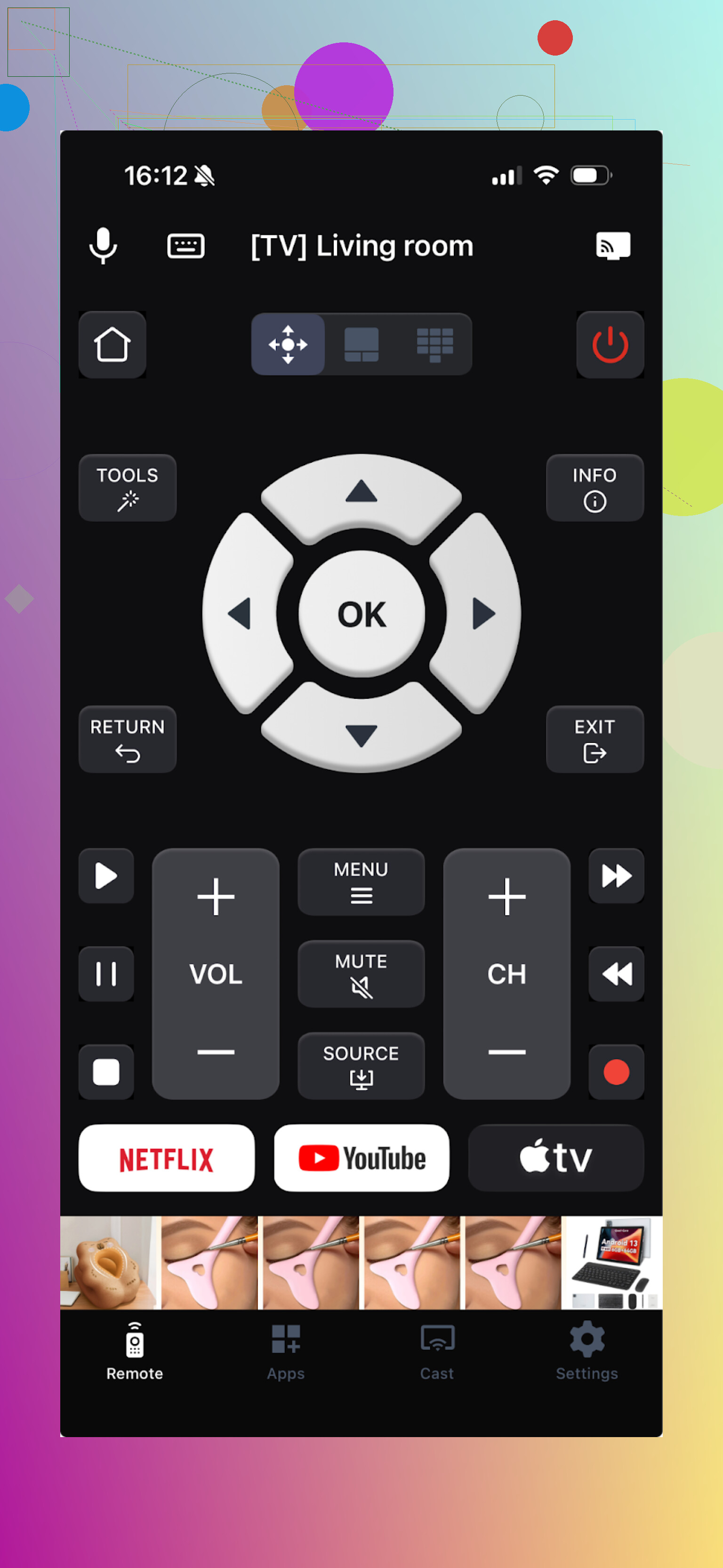Mute the TV sound
723x1568 pixels.
[361, 973]
